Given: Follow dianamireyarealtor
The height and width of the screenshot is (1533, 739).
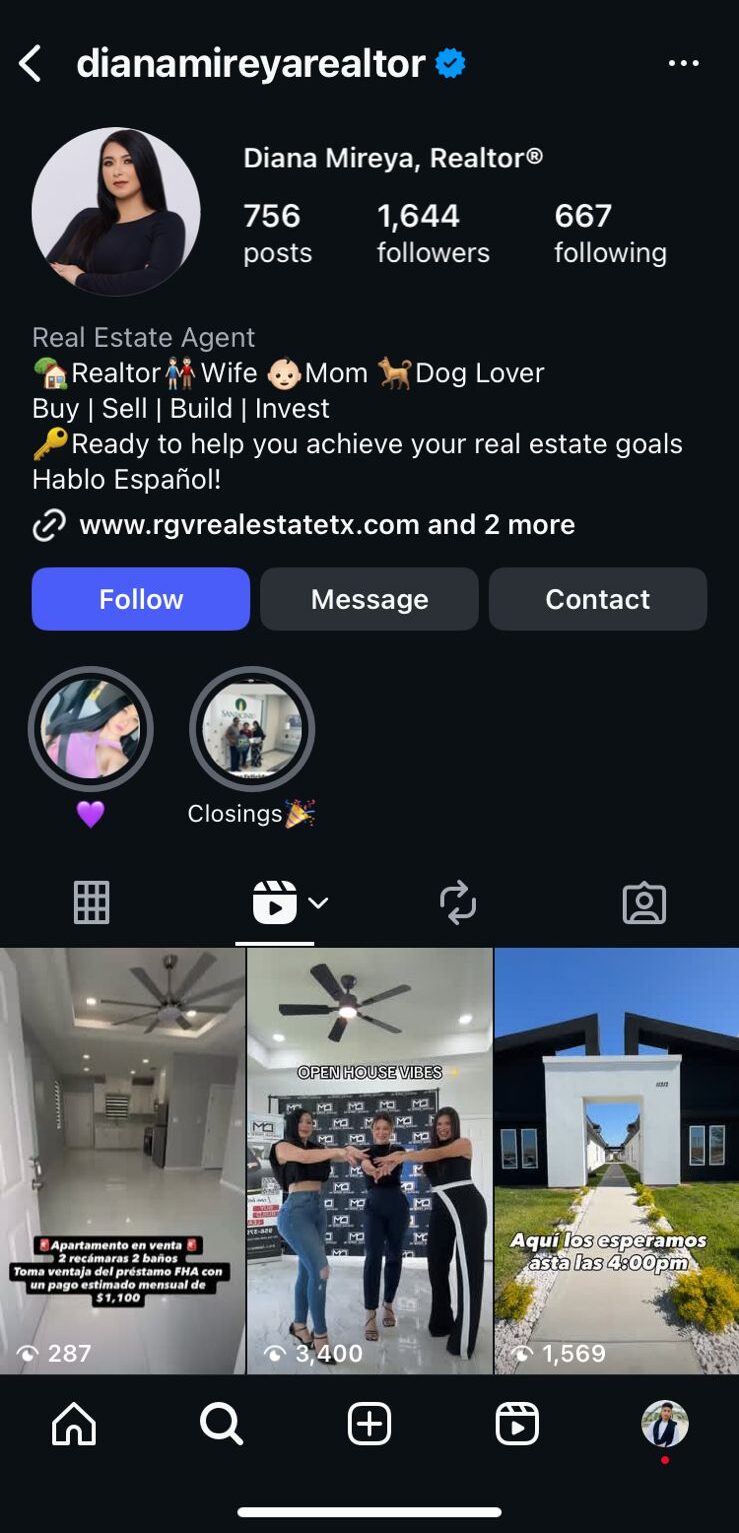Looking at the screenshot, I should click(141, 599).
